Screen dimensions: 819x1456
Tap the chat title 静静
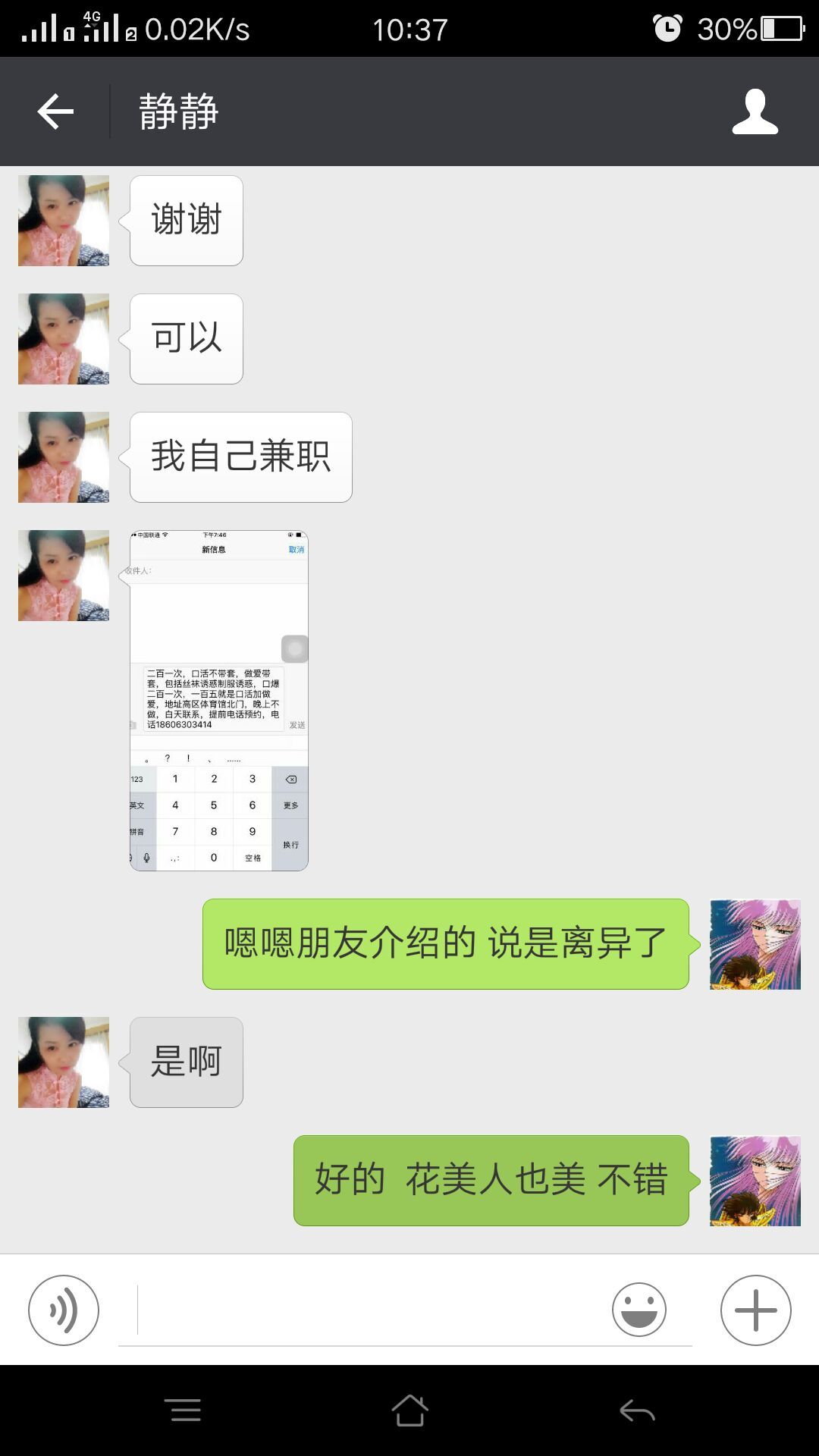(x=178, y=111)
